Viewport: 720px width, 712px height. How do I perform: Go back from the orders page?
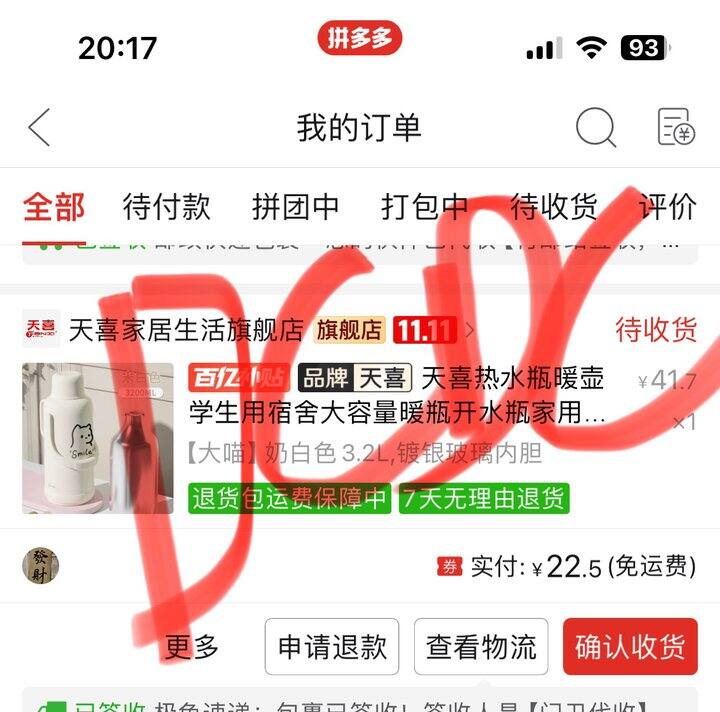pos(39,128)
